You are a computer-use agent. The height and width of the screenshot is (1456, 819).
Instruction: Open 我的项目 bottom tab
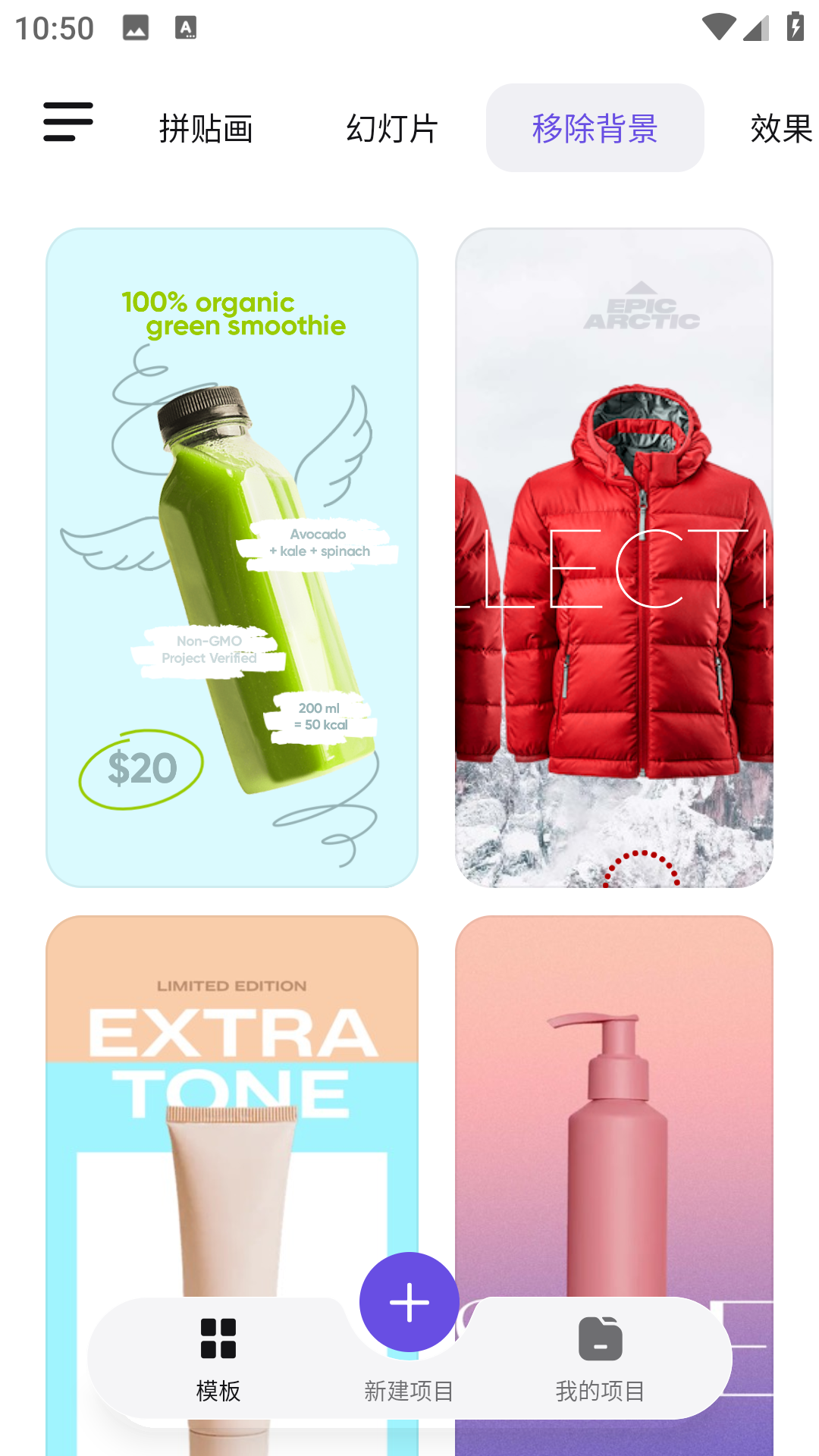click(600, 1357)
